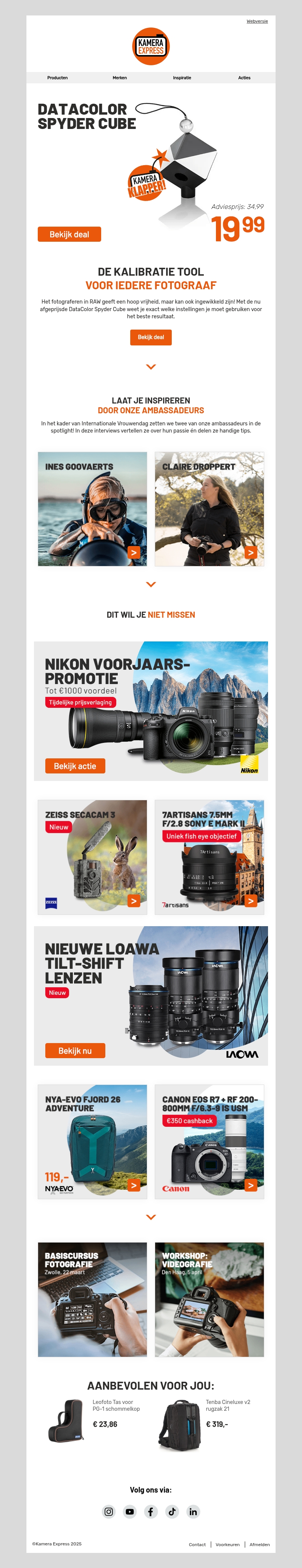Screen dimensions: 302x1568
Task: Open the Canon EOS R7 cashback tile
Action: (209, 1142)
